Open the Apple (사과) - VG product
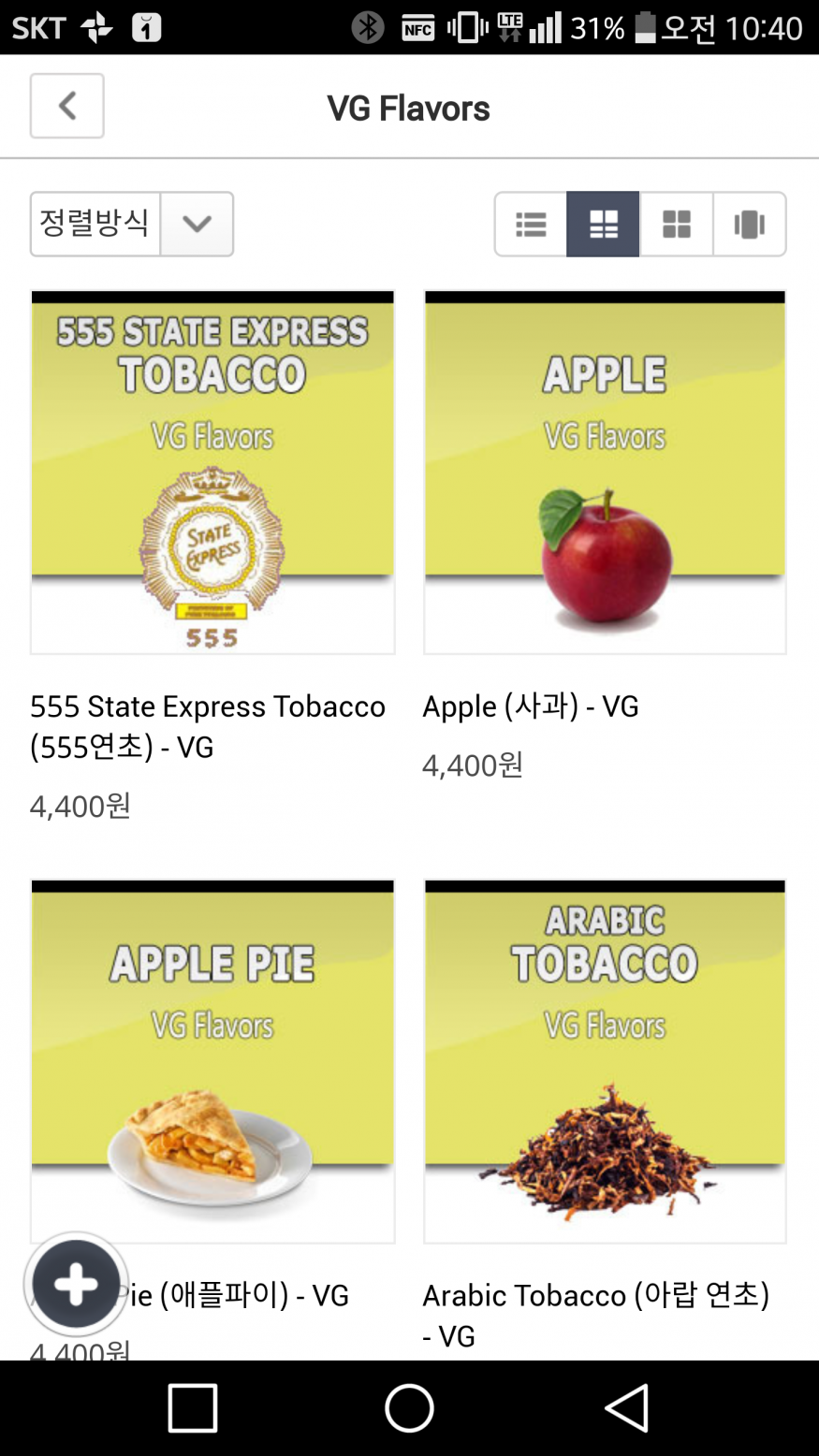Image resolution: width=819 pixels, height=1456 pixels. (x=605, y=473)
